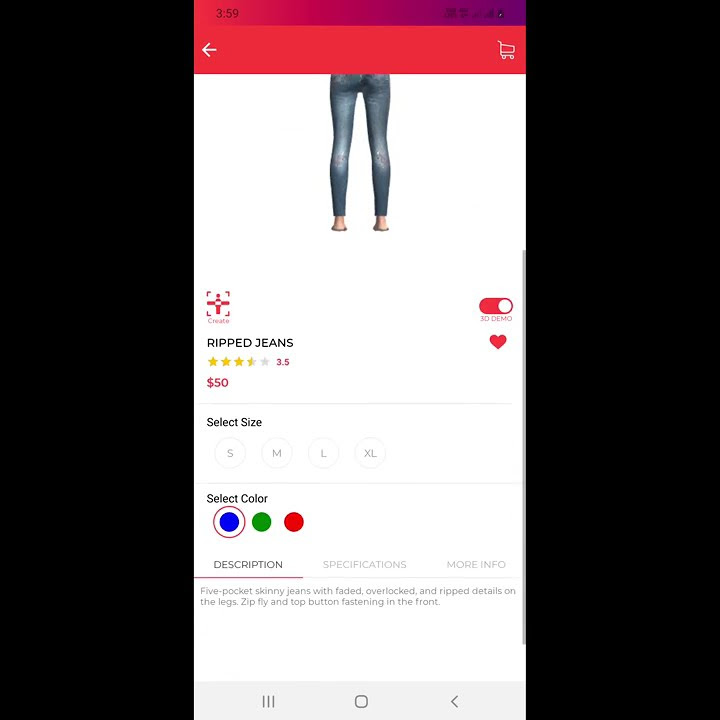Switch to the Specifications tab
The width and height of the screenshot is (720, 720).
click(364, 564)
